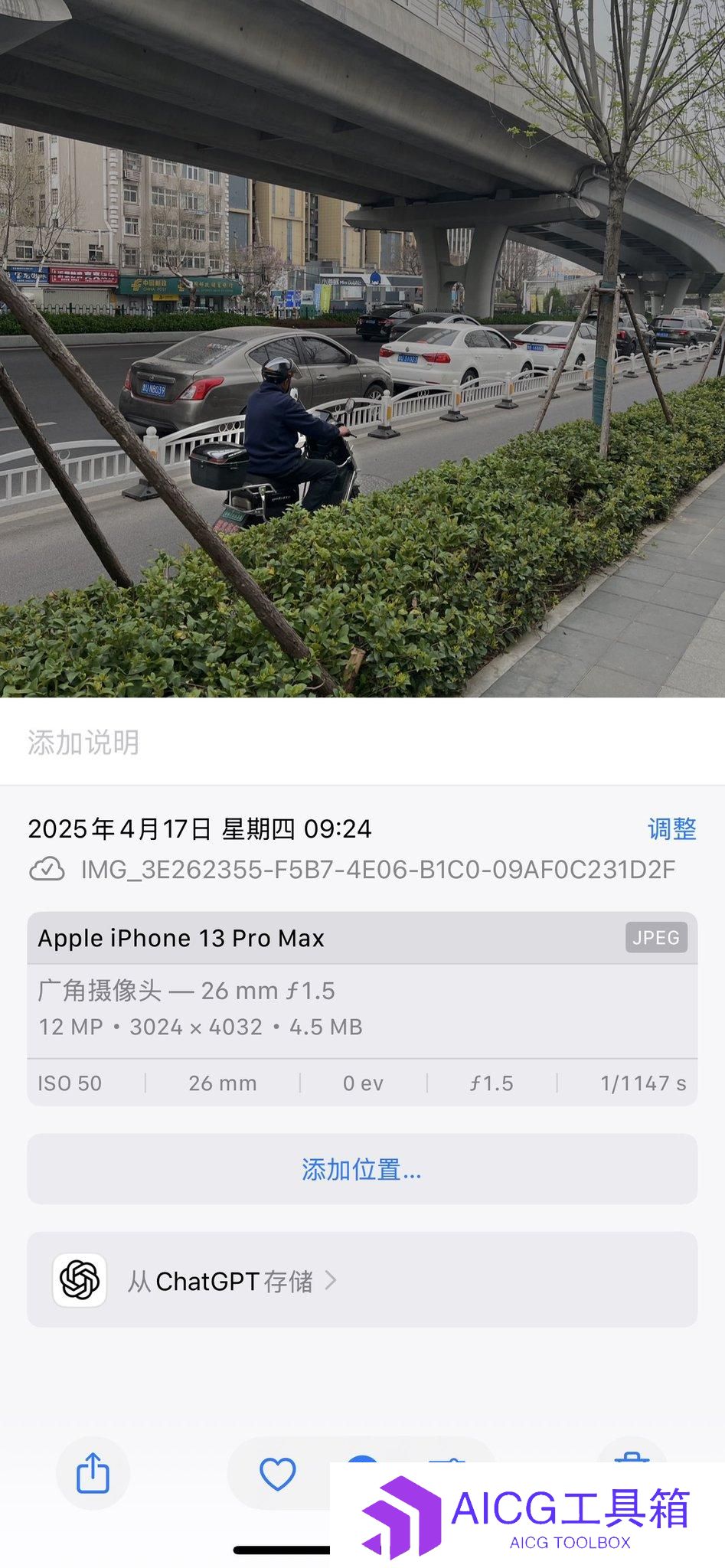
Task: Share this photo with the share icon
Action: (x=93, y=1473)
